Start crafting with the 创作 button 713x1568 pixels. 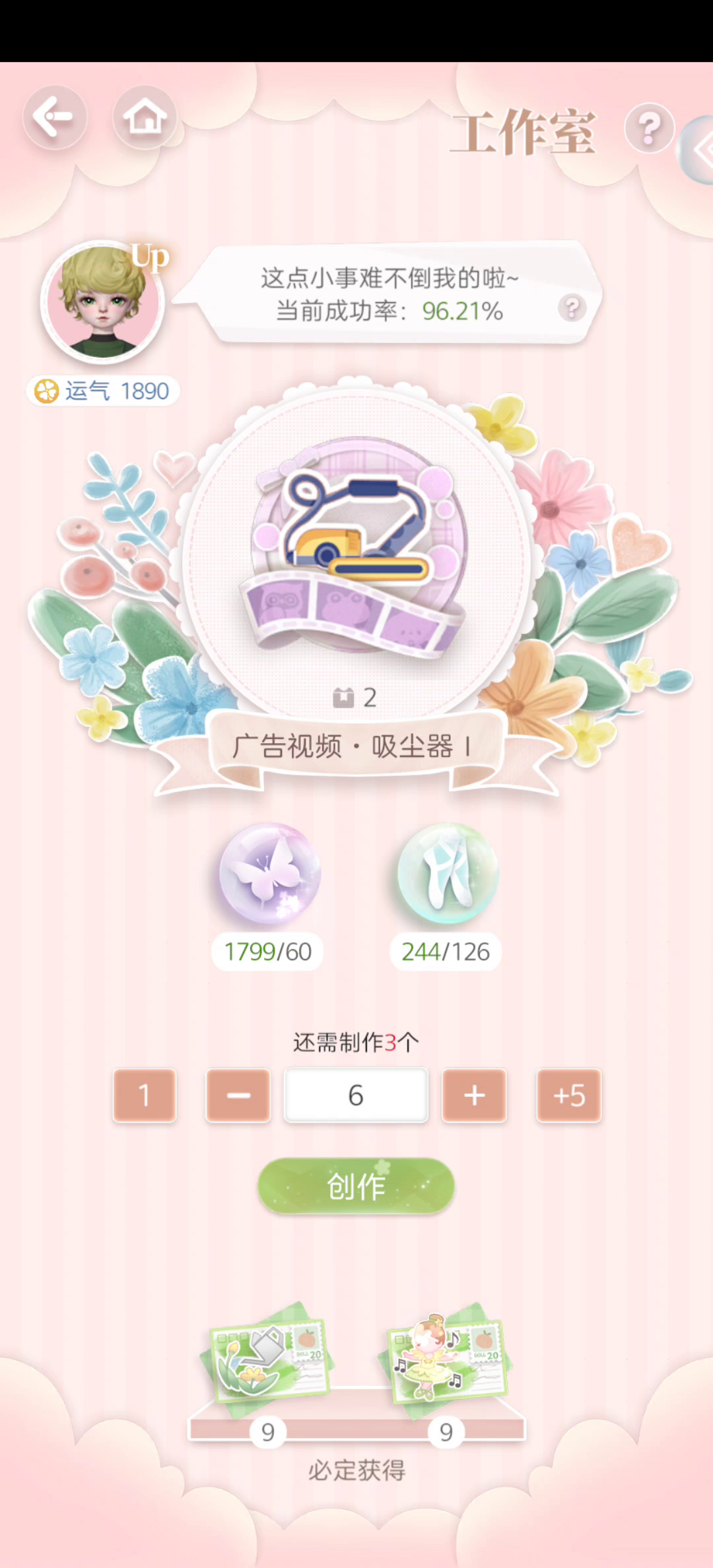356,1186
